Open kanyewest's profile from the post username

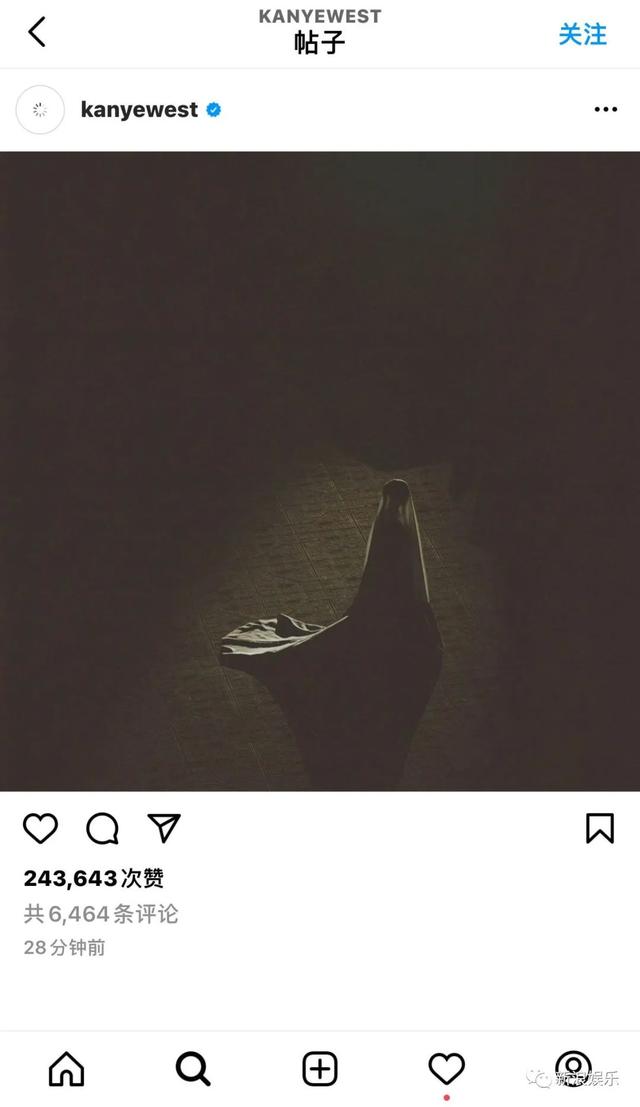139,110
